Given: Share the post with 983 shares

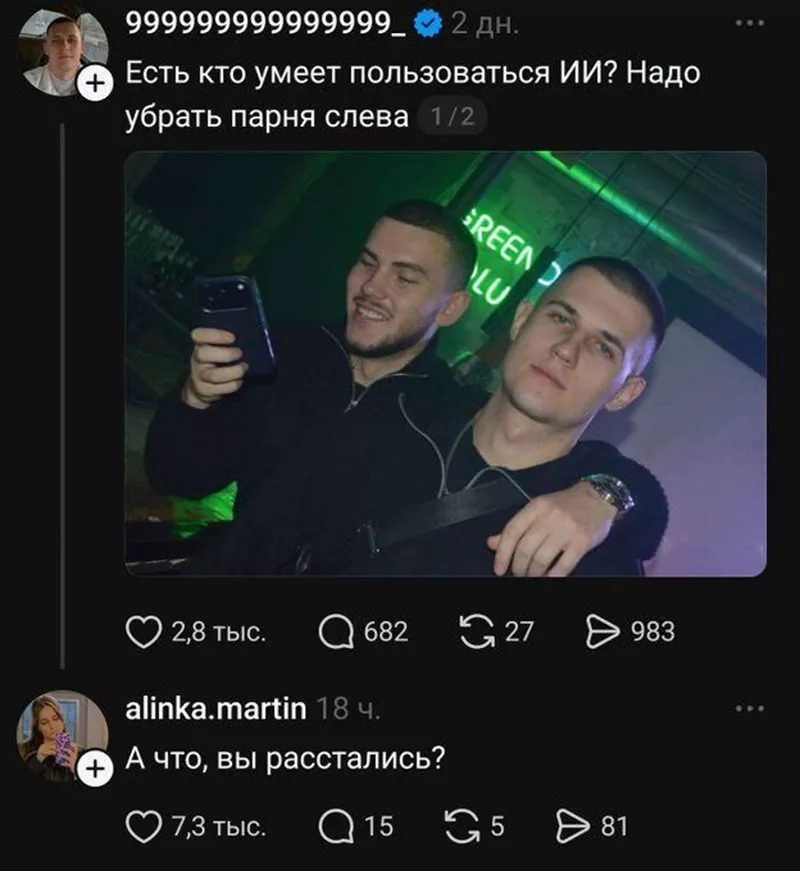Looking at the screenshot, I should pos(601,631).
